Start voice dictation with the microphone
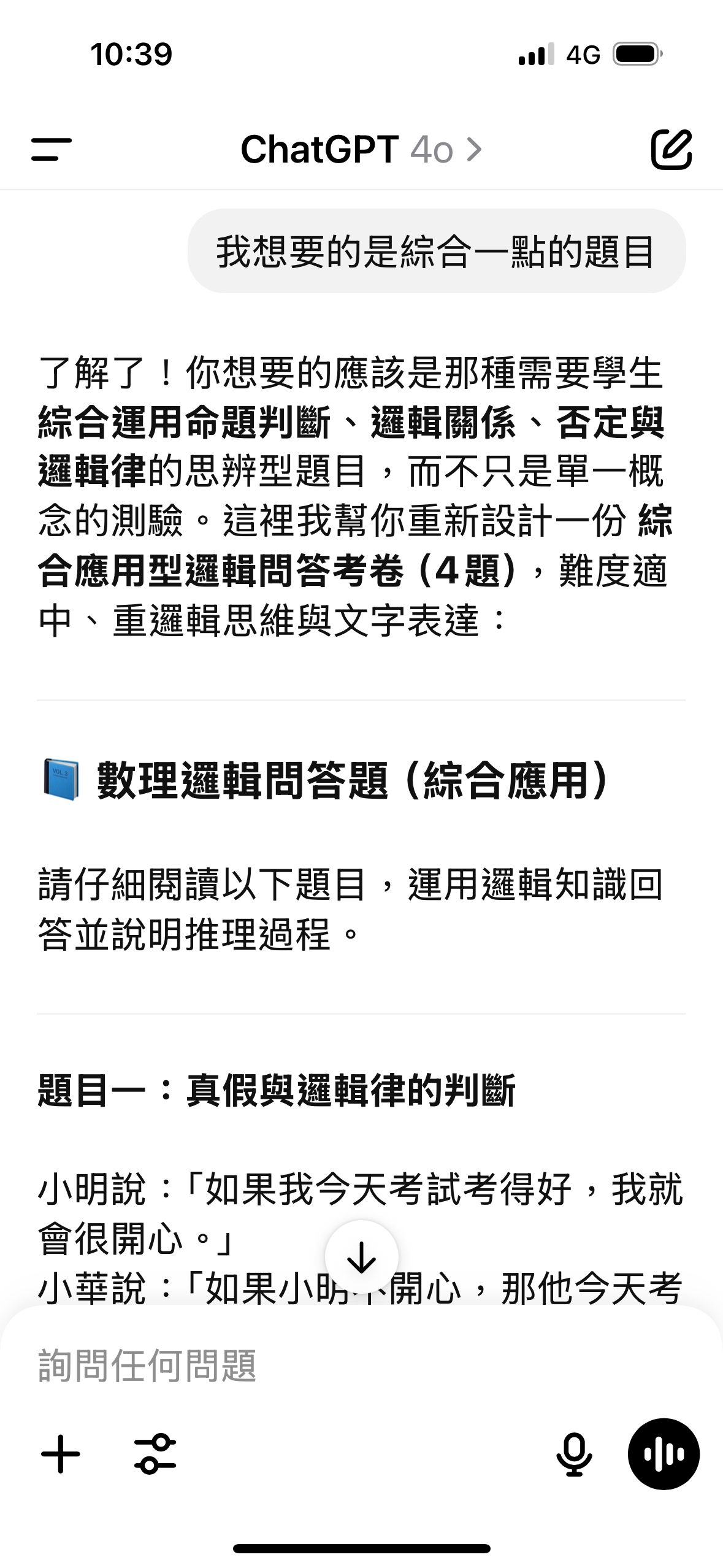This screenshot has width=723, height=1568. tap(574, 1454)
